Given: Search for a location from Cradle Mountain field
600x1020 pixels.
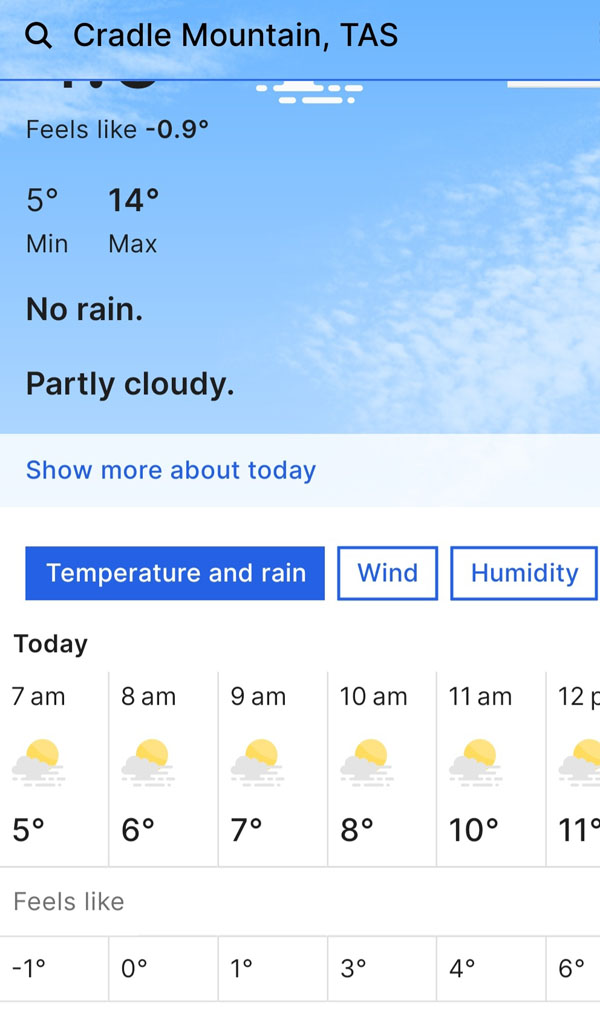Looking at the screenshot, I should pos(235,37).
